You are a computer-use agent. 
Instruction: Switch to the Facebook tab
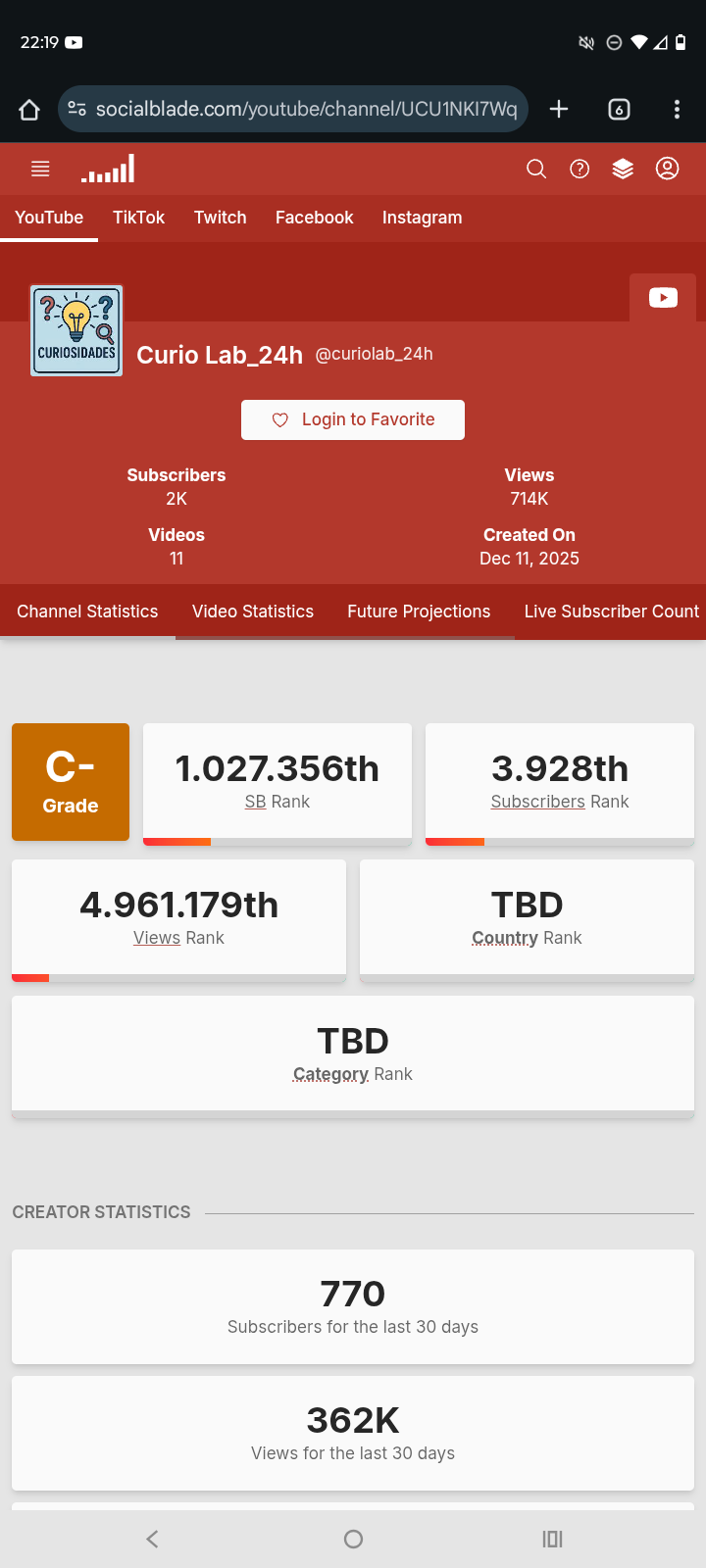(x=314, y=218)
